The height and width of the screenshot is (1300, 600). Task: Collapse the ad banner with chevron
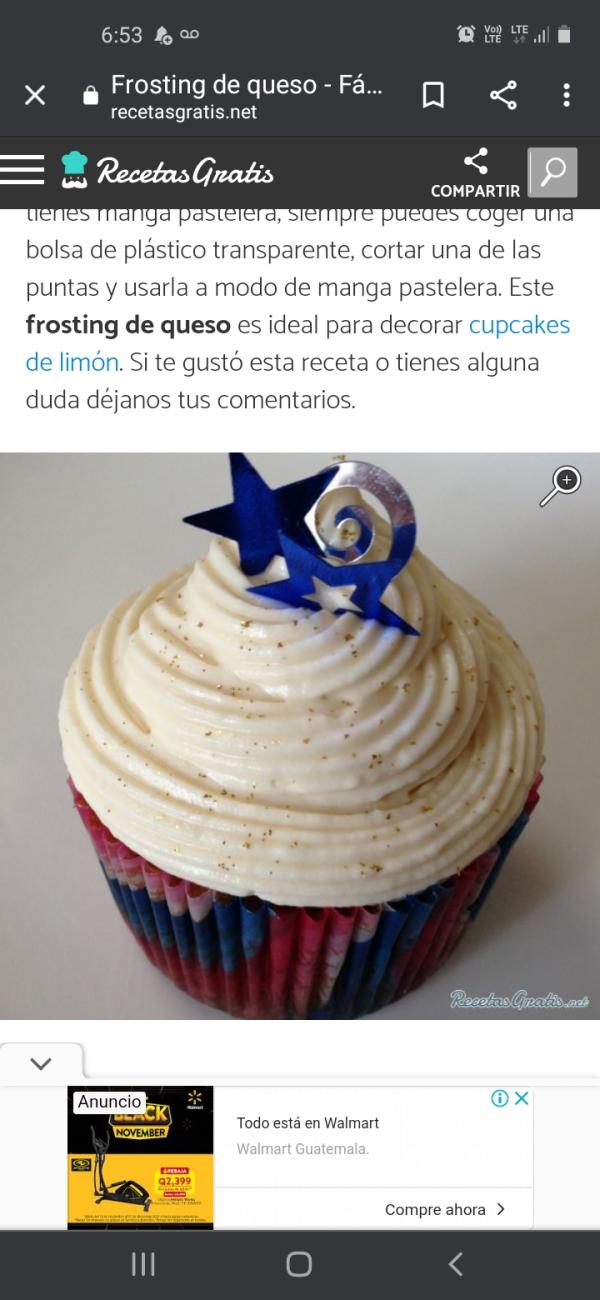click(41, 1063)
